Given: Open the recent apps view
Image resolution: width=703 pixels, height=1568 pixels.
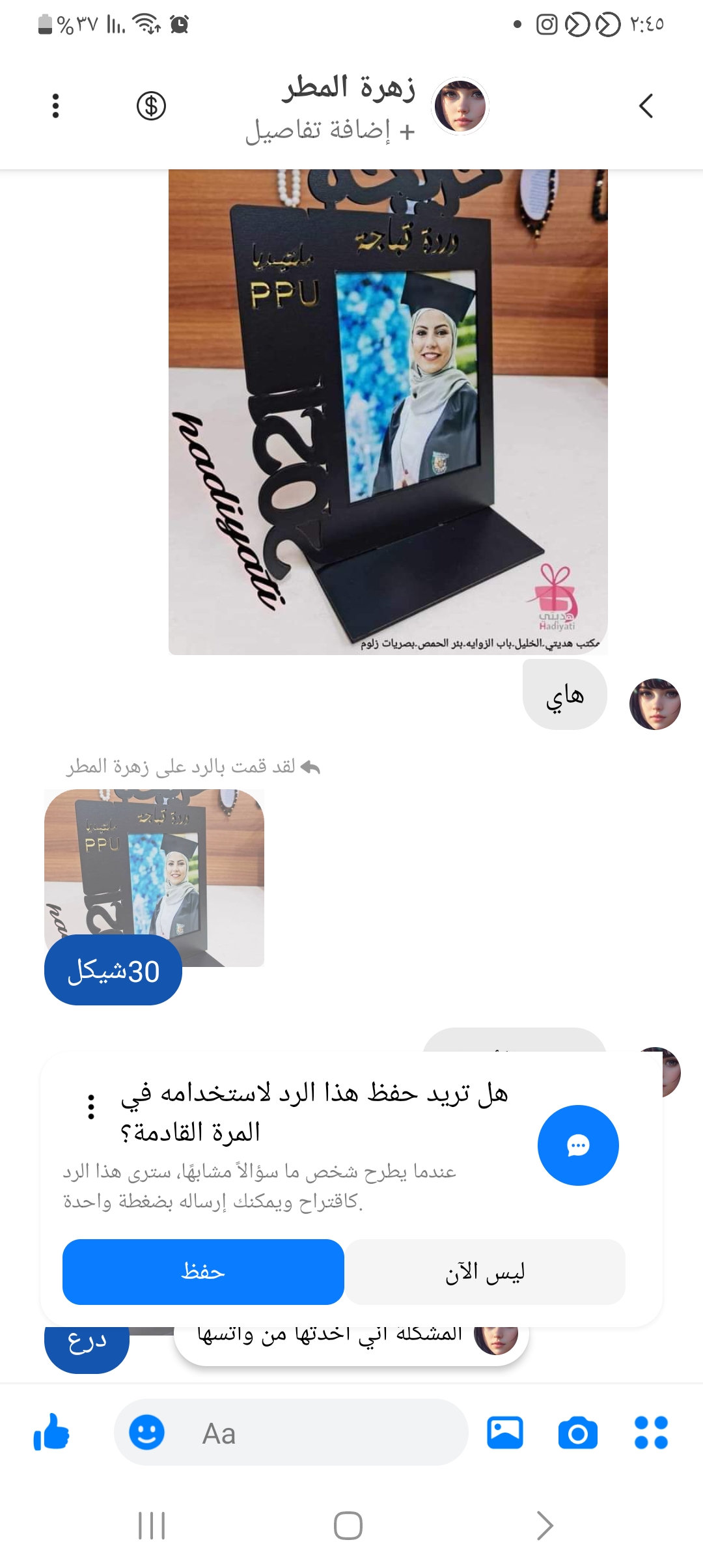Looking at the screenshot, I should [x=152, y=1525].
